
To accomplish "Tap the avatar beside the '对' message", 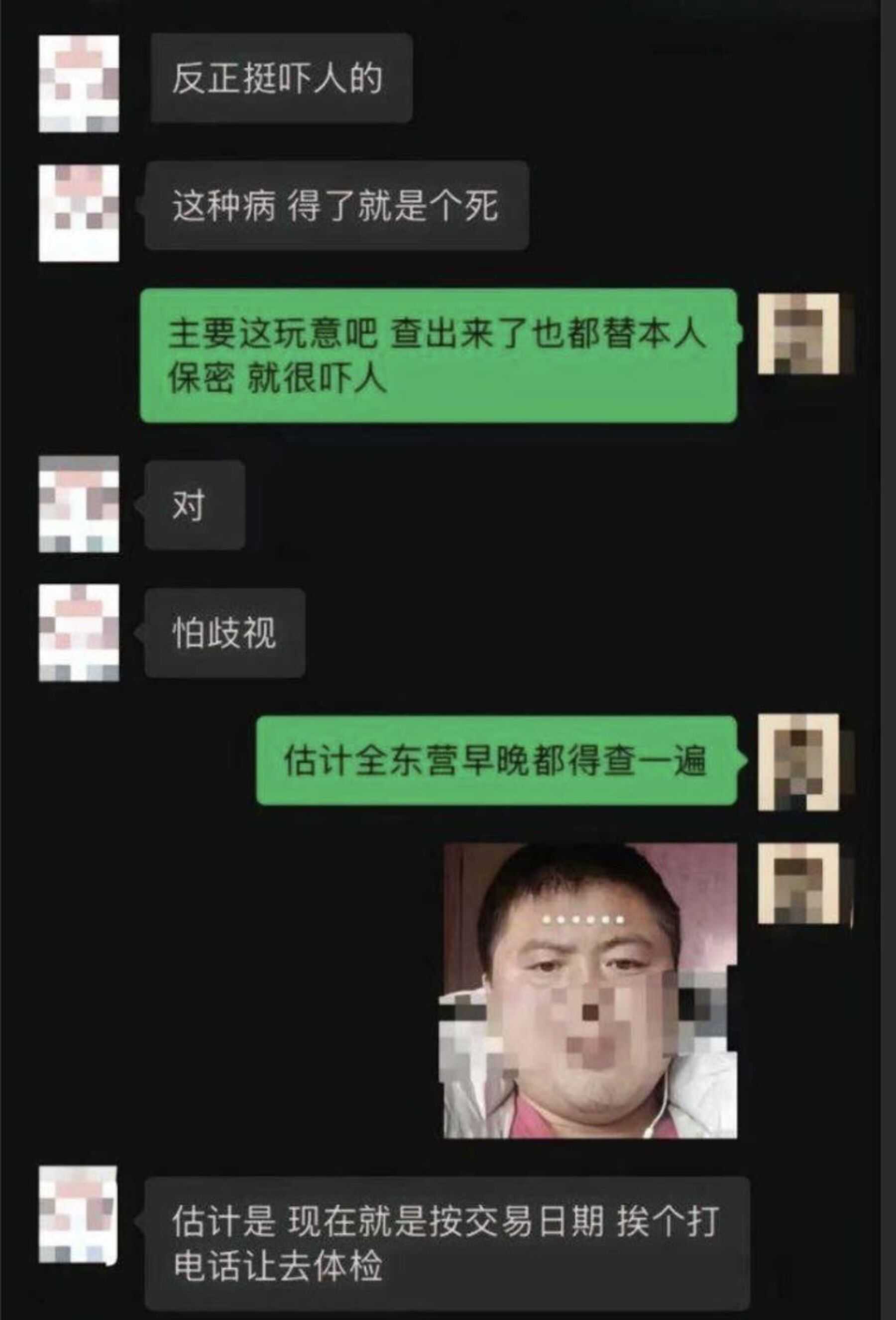I will [x=79, y=504].
